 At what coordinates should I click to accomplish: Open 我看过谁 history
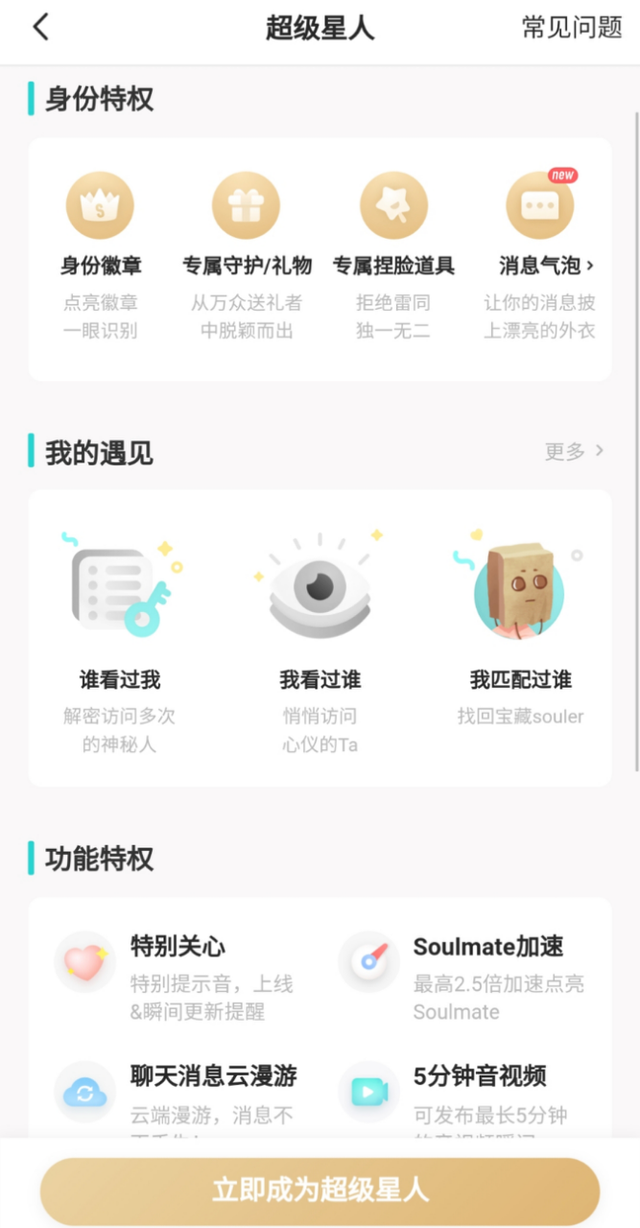tap(320, 640)
